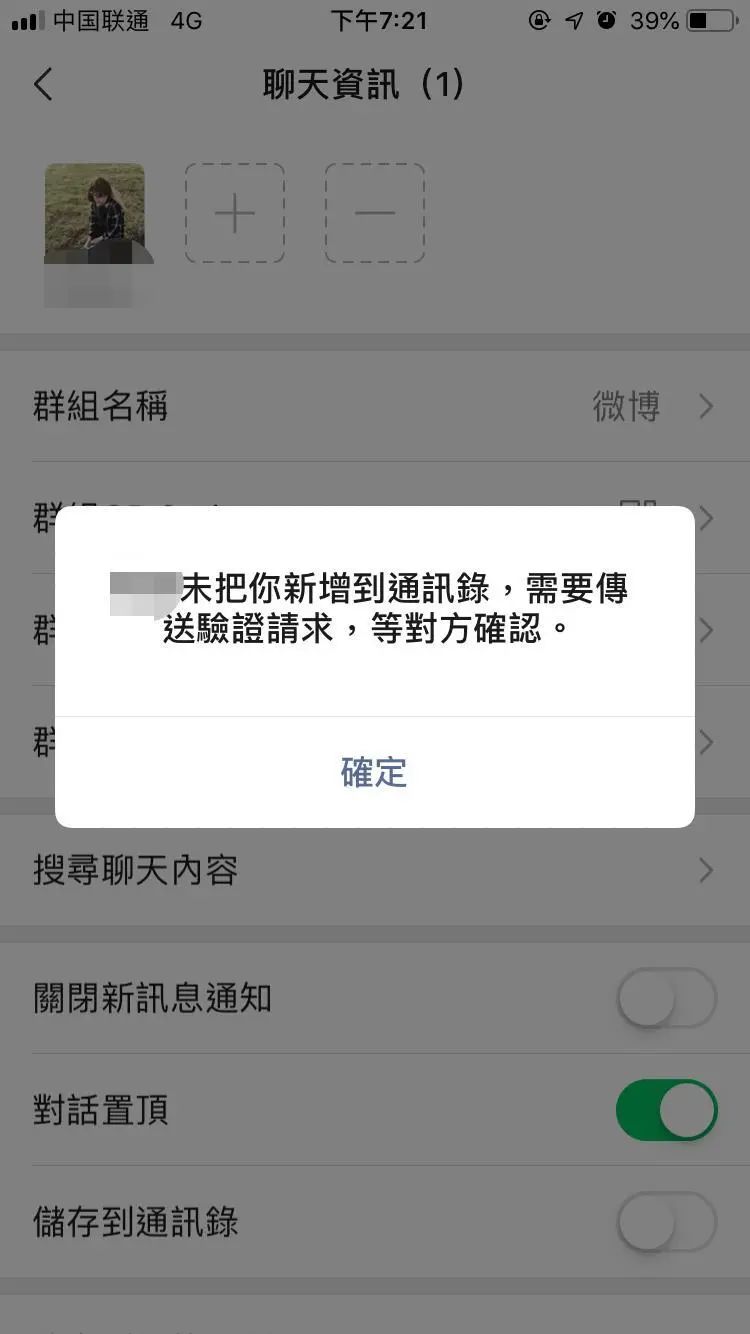Go back using the top-left arrow
Screen dimensions: 750x1334
pyautogui.click(x=43, y=84)
